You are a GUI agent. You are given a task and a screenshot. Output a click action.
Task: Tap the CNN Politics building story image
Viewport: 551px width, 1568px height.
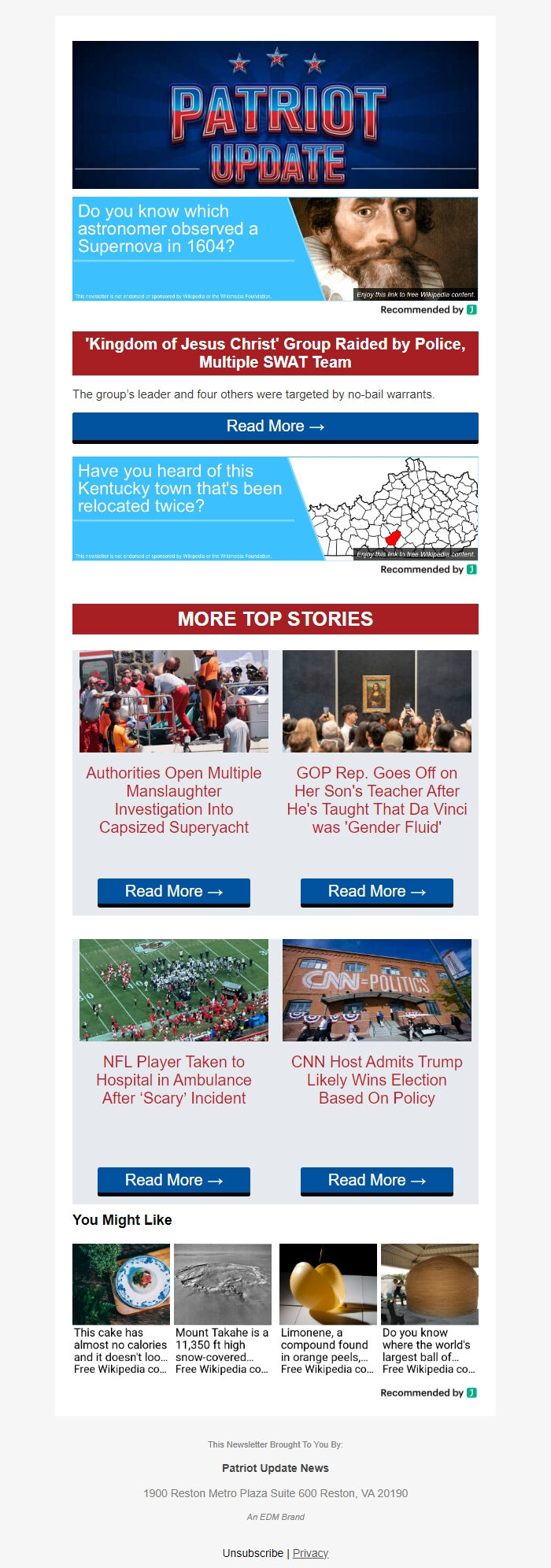[376, 990]
